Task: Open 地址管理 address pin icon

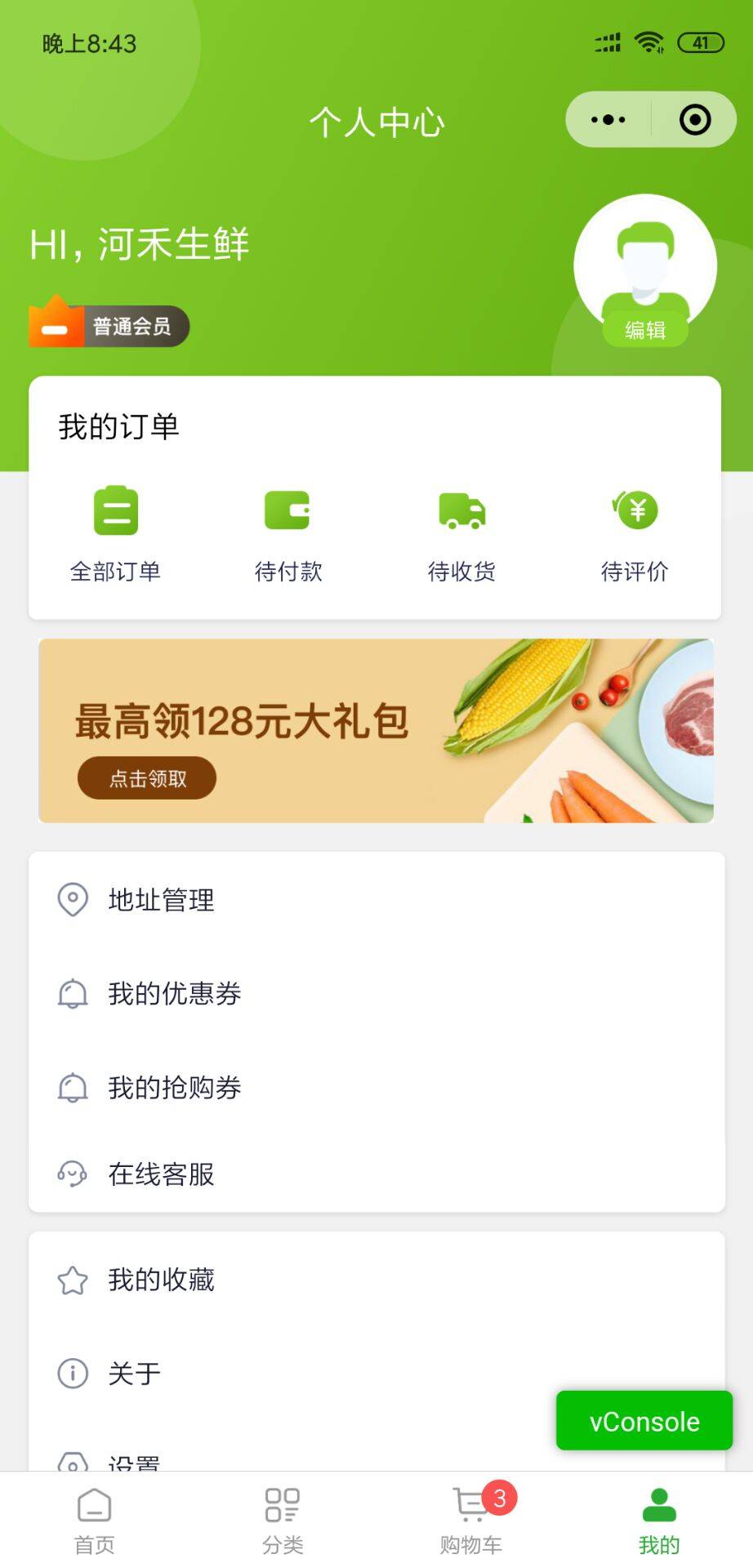Action: (72, 901)
